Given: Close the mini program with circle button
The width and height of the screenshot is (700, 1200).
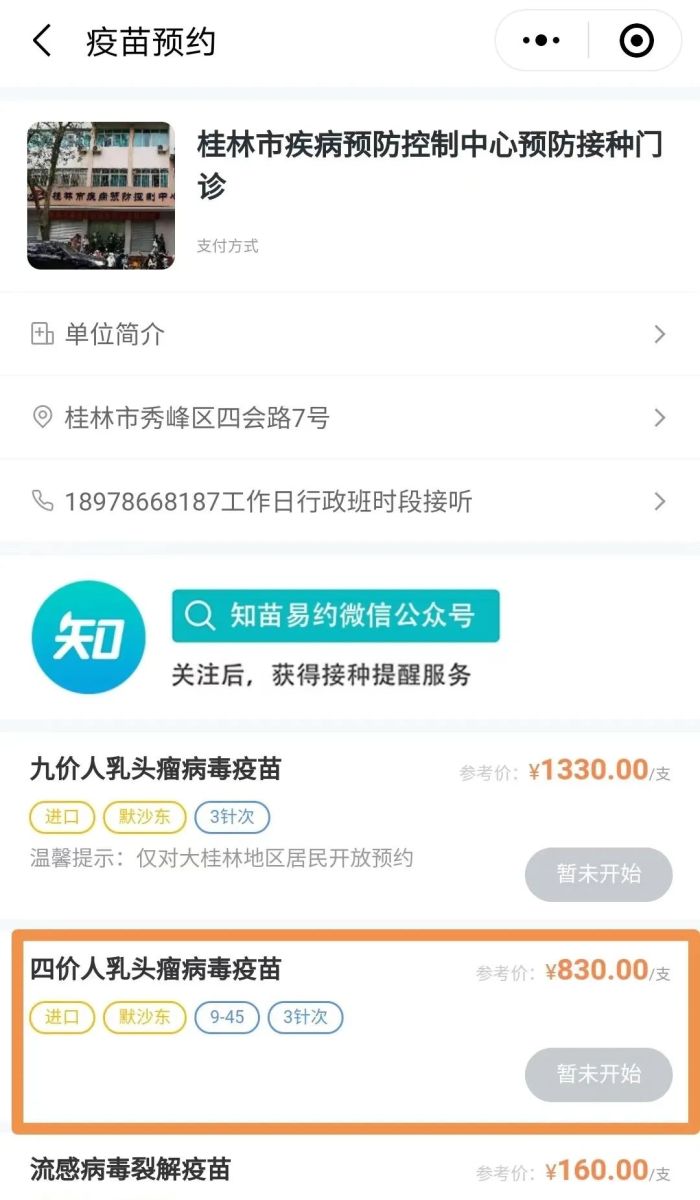Looking at the screenshot, I should pyautogui.click(x=636, y=41).
